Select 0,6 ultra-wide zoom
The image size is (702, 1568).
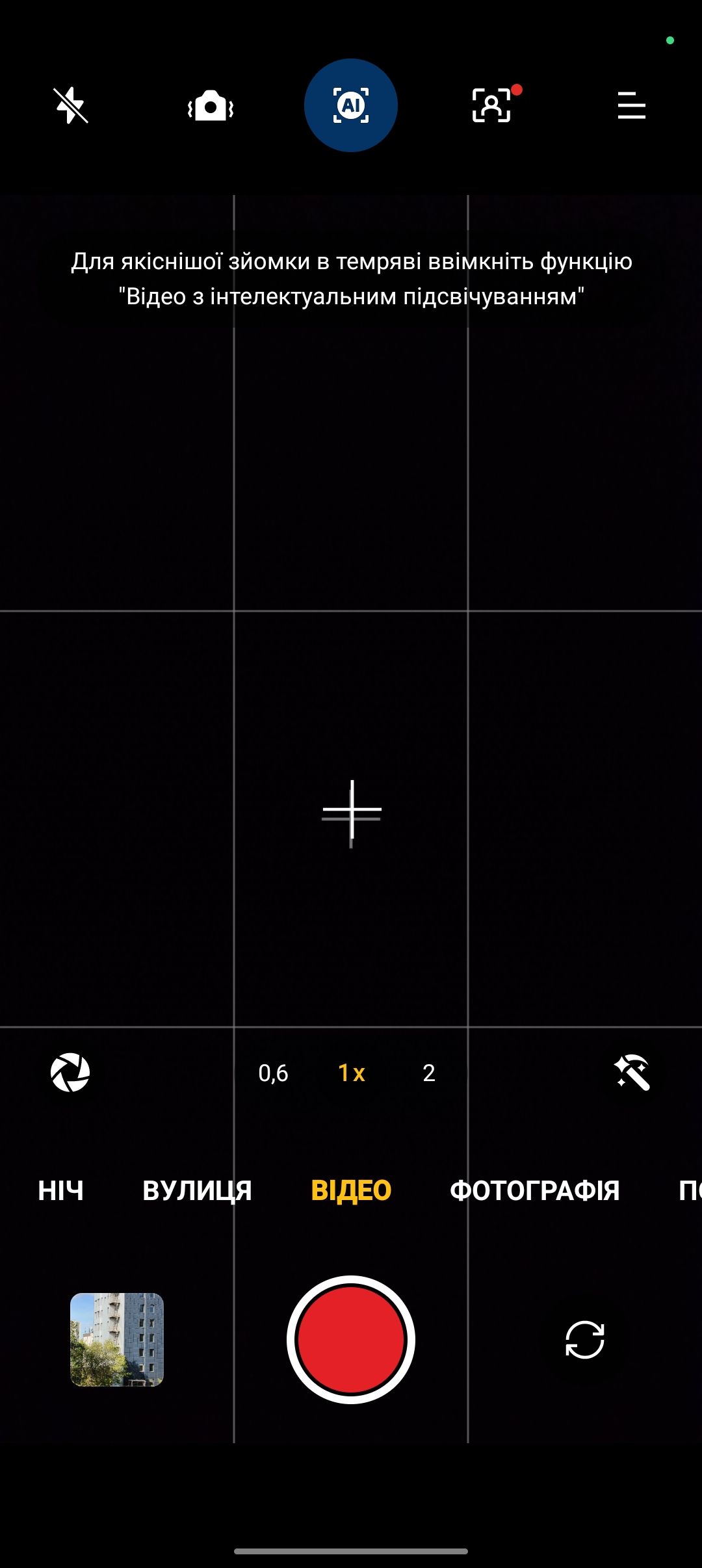pyautogui.click(x=273, y=1073)
